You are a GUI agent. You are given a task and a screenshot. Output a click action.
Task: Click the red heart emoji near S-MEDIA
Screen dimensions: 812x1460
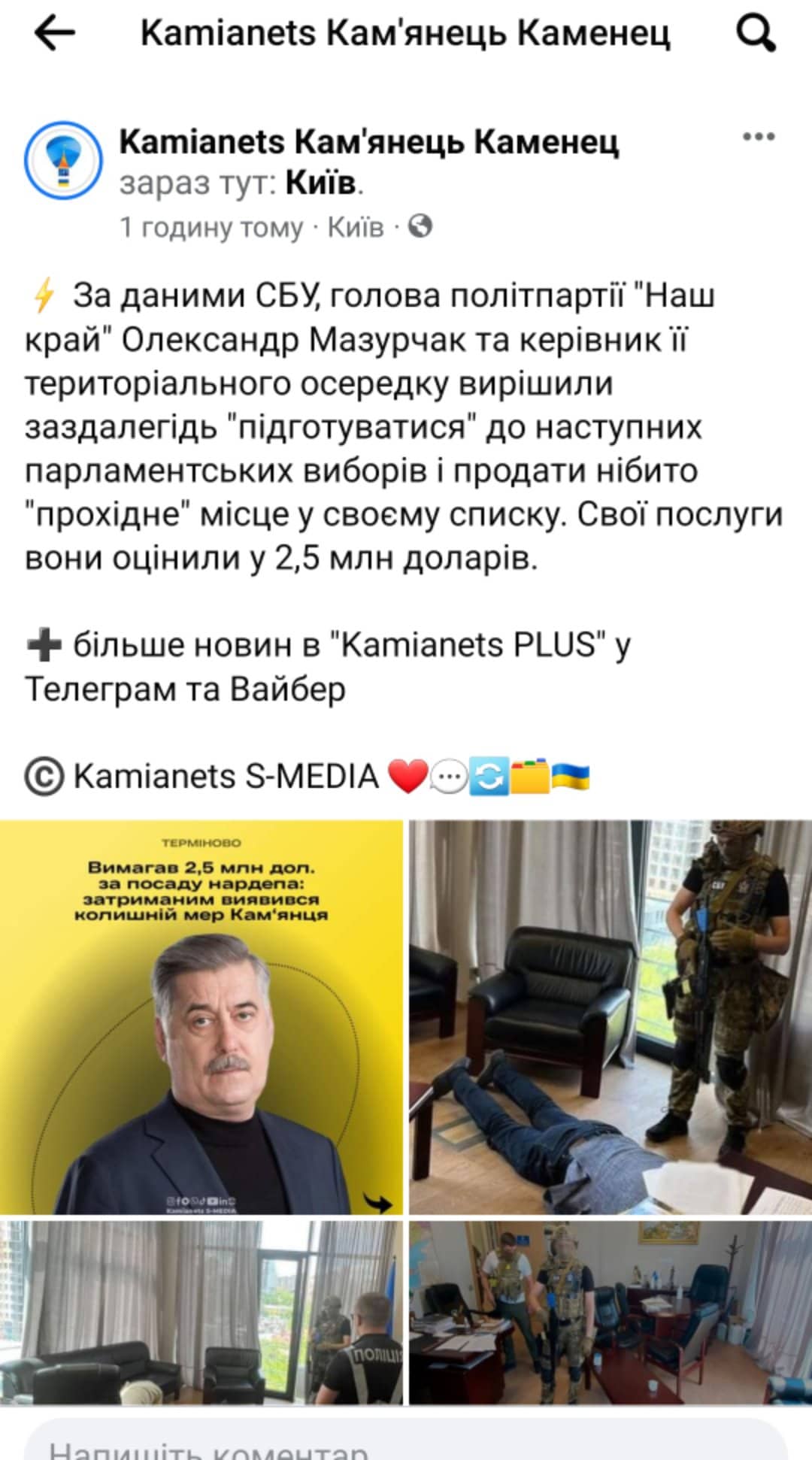tap(406, 774)
